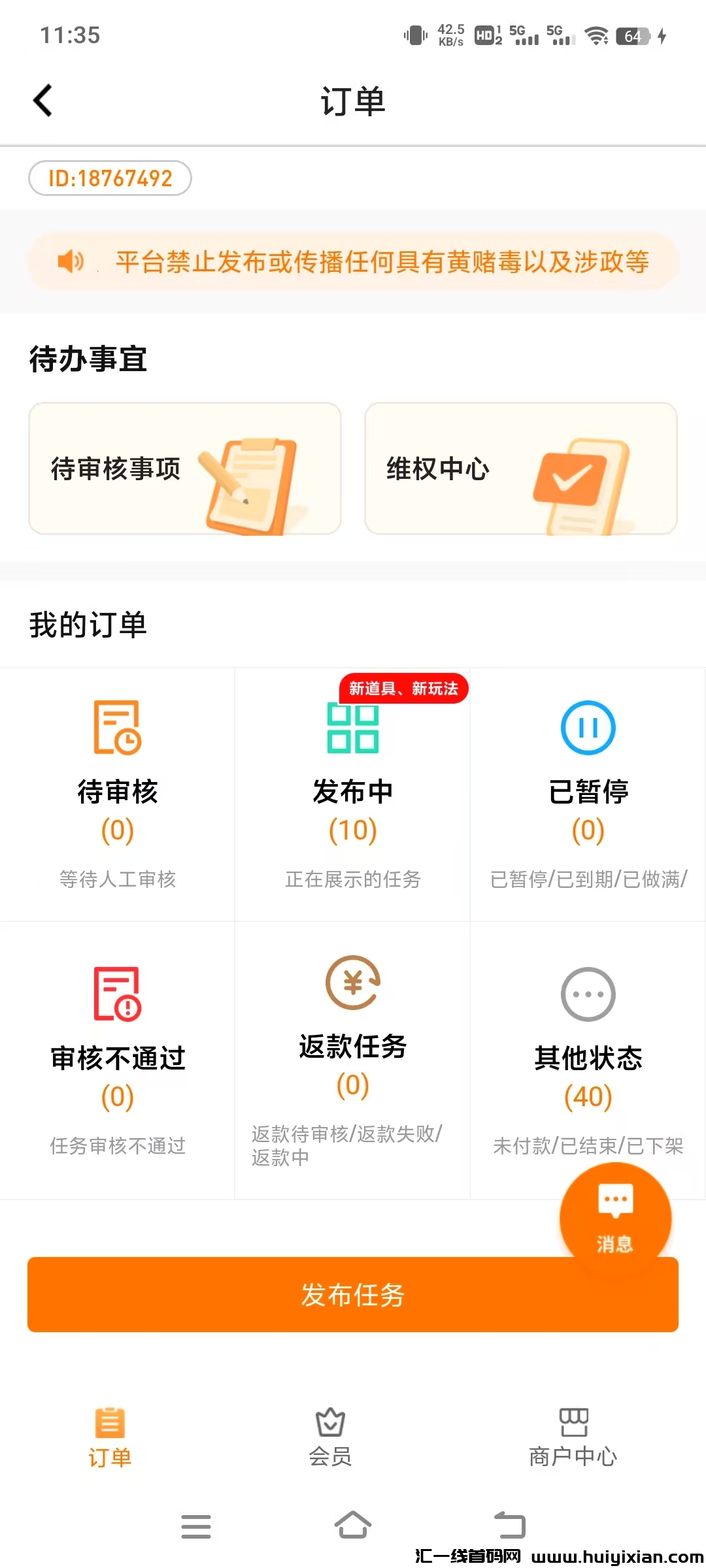Tap the system home button
This screenshot has width=706, height=1568.
(x=353, y=1526)
